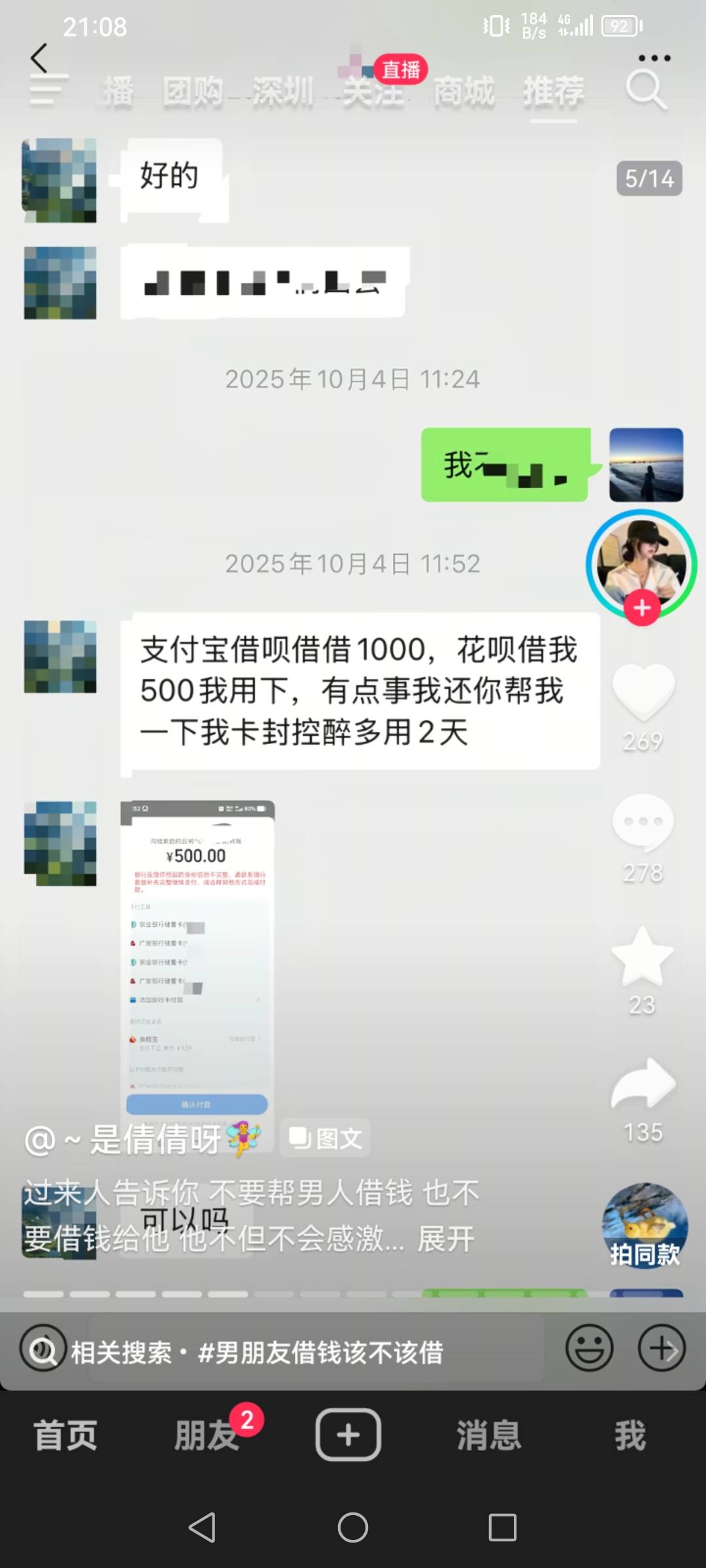Expand the caption with 展开
This screenshot has width=706, height=1568.
(446, 1239)
